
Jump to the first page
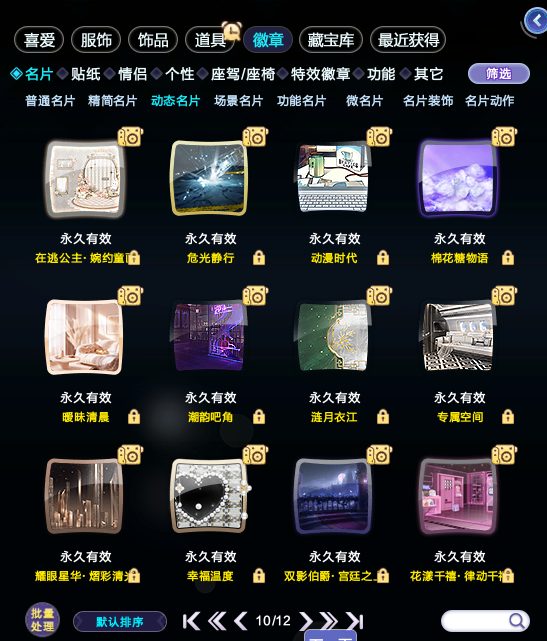pos(191,621)
